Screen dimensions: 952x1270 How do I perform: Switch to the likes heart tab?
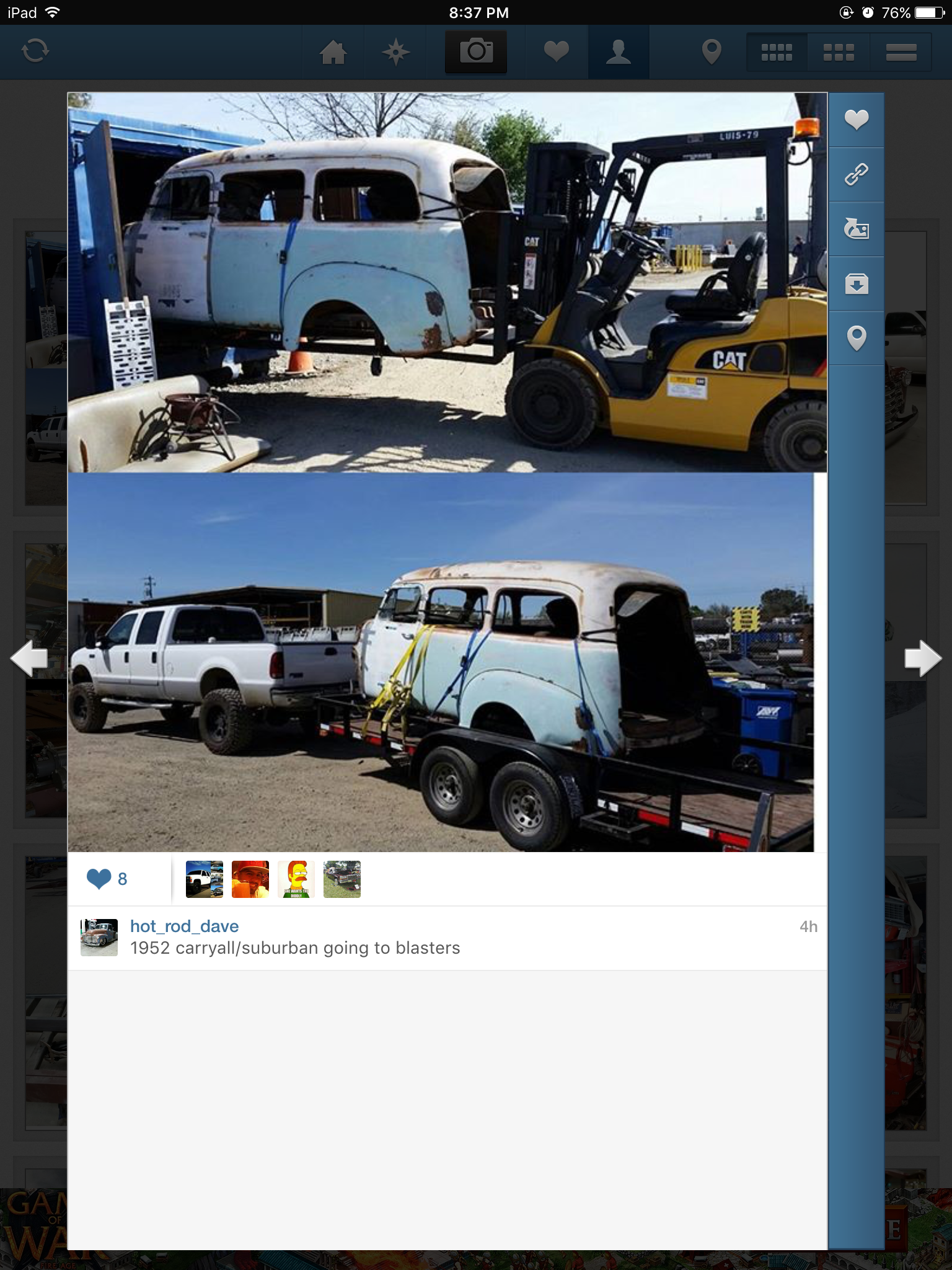pos(556,52)
